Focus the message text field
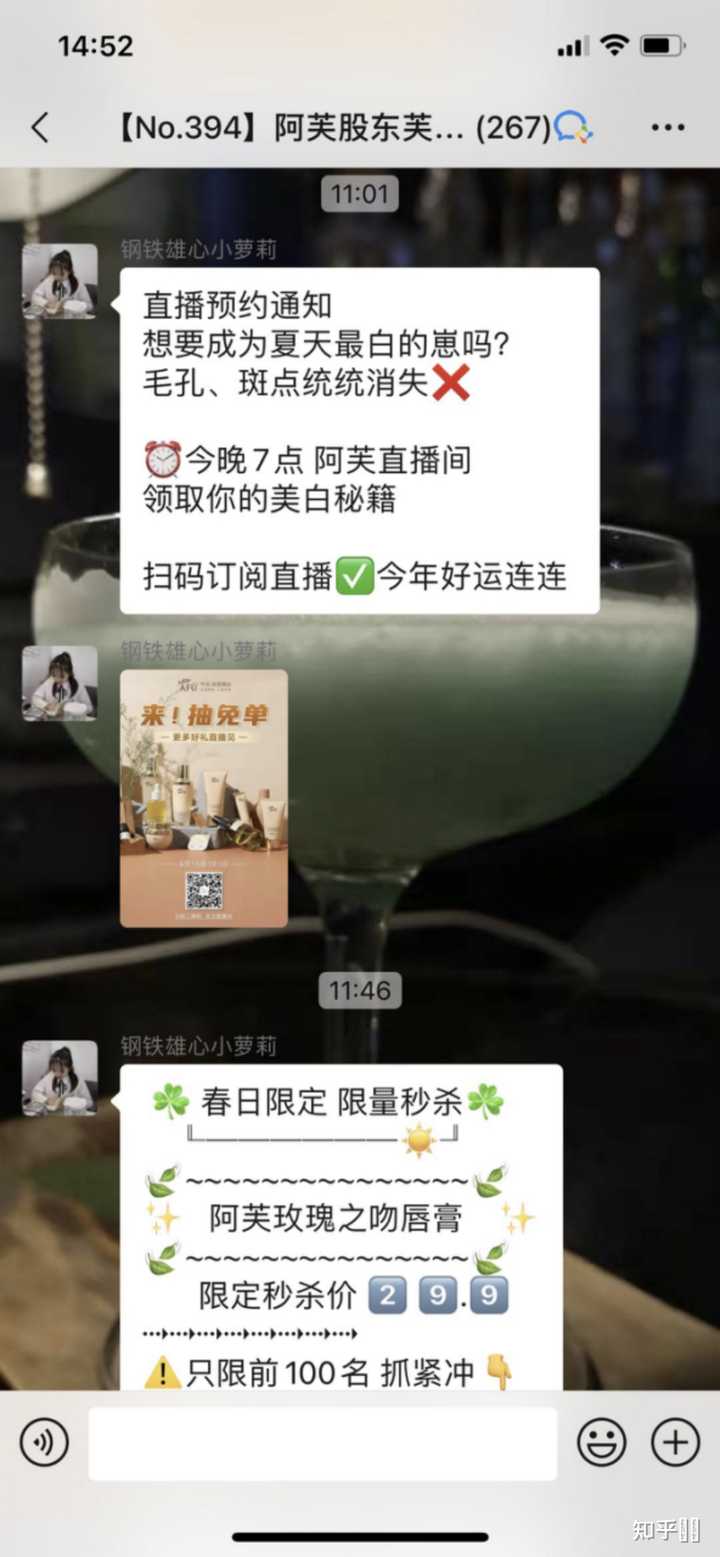 (x=322, y=1444)
